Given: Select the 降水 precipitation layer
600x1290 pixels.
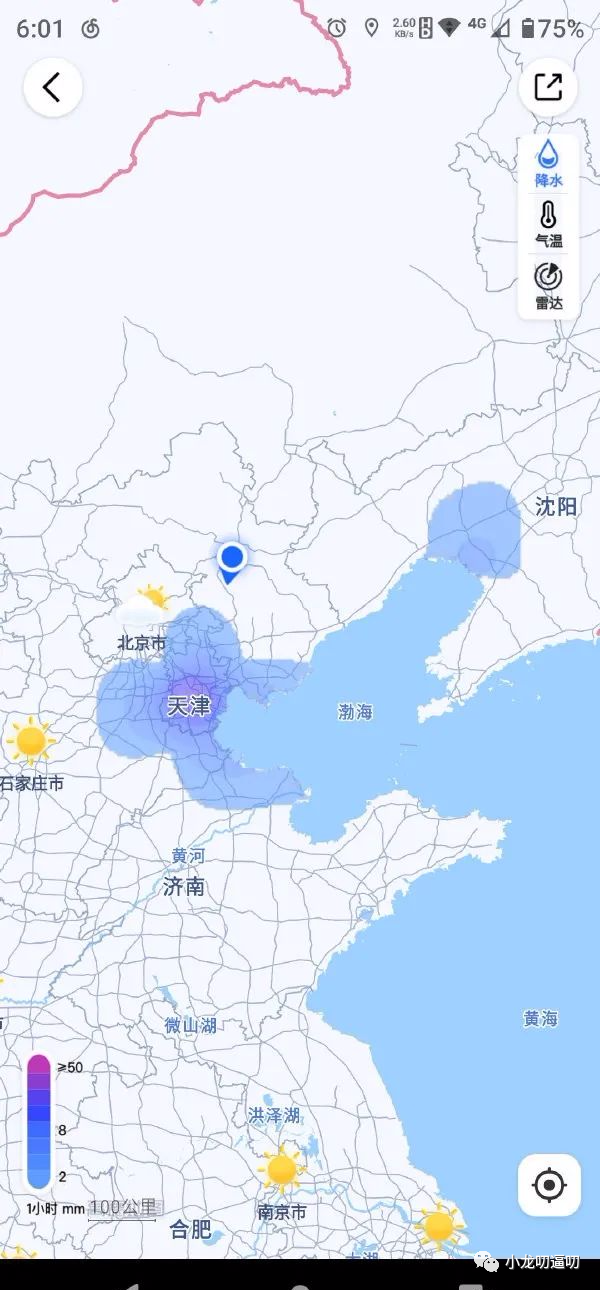Looking at the screenshot, I should pyautogui.click(x=548, y=165).
